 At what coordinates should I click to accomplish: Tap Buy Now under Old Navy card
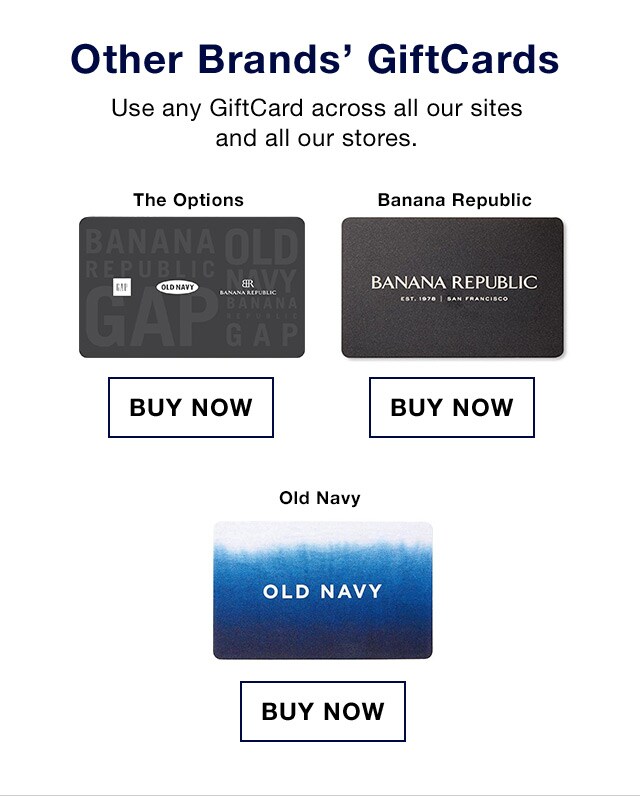point(323,711)
